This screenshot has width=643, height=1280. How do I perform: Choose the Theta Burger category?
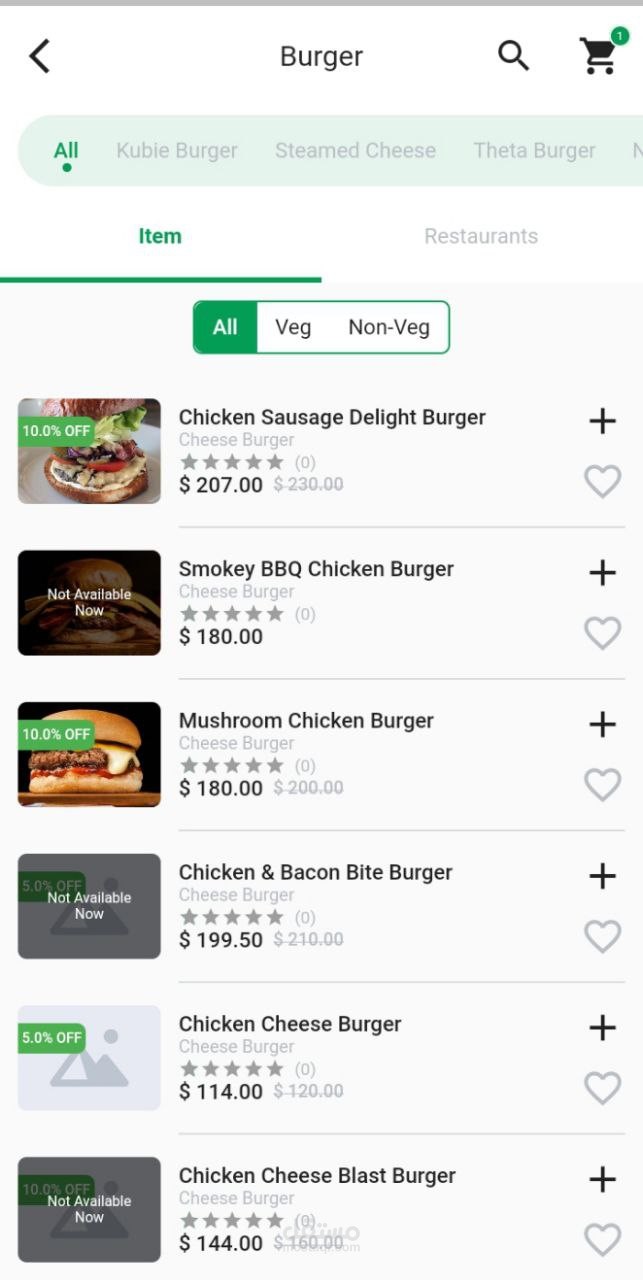[x=534, y=151]
